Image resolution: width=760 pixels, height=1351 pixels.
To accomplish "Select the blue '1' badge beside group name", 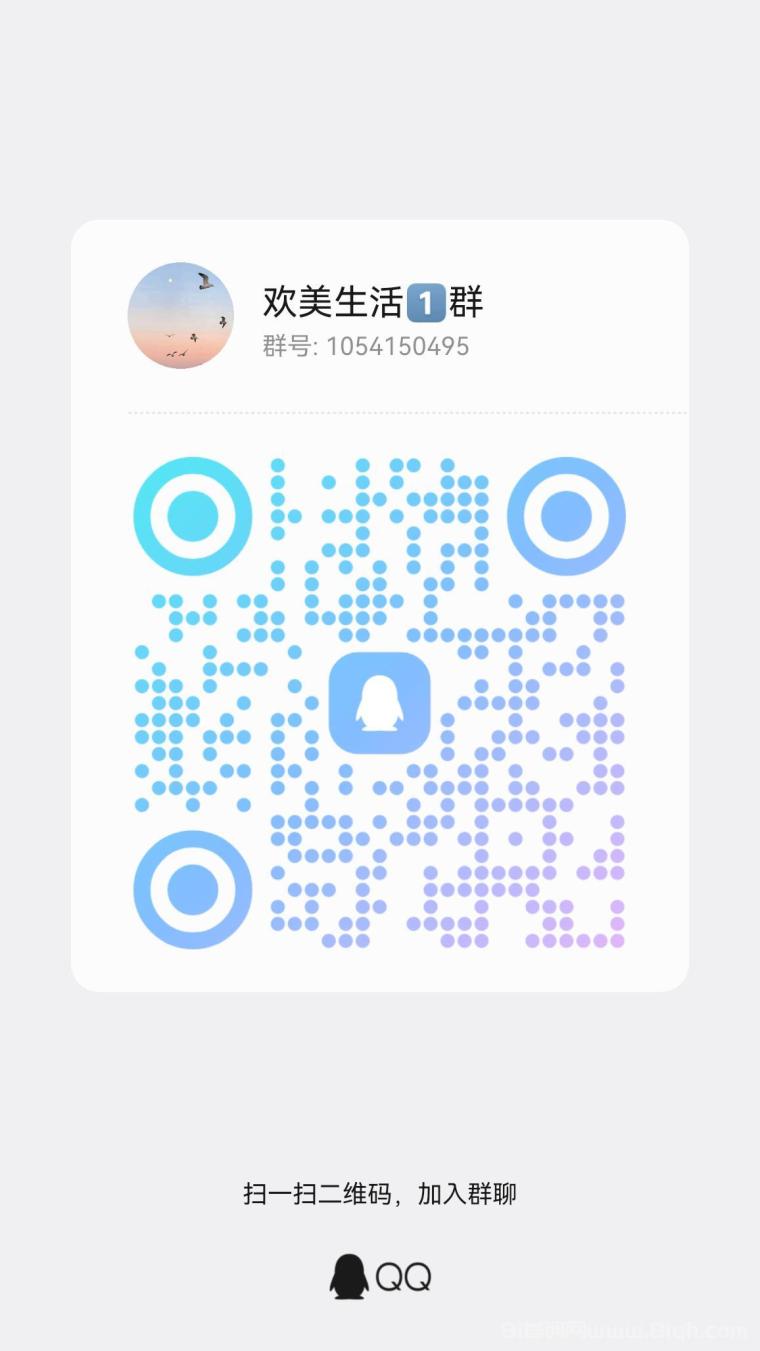I will click(424, 302).
